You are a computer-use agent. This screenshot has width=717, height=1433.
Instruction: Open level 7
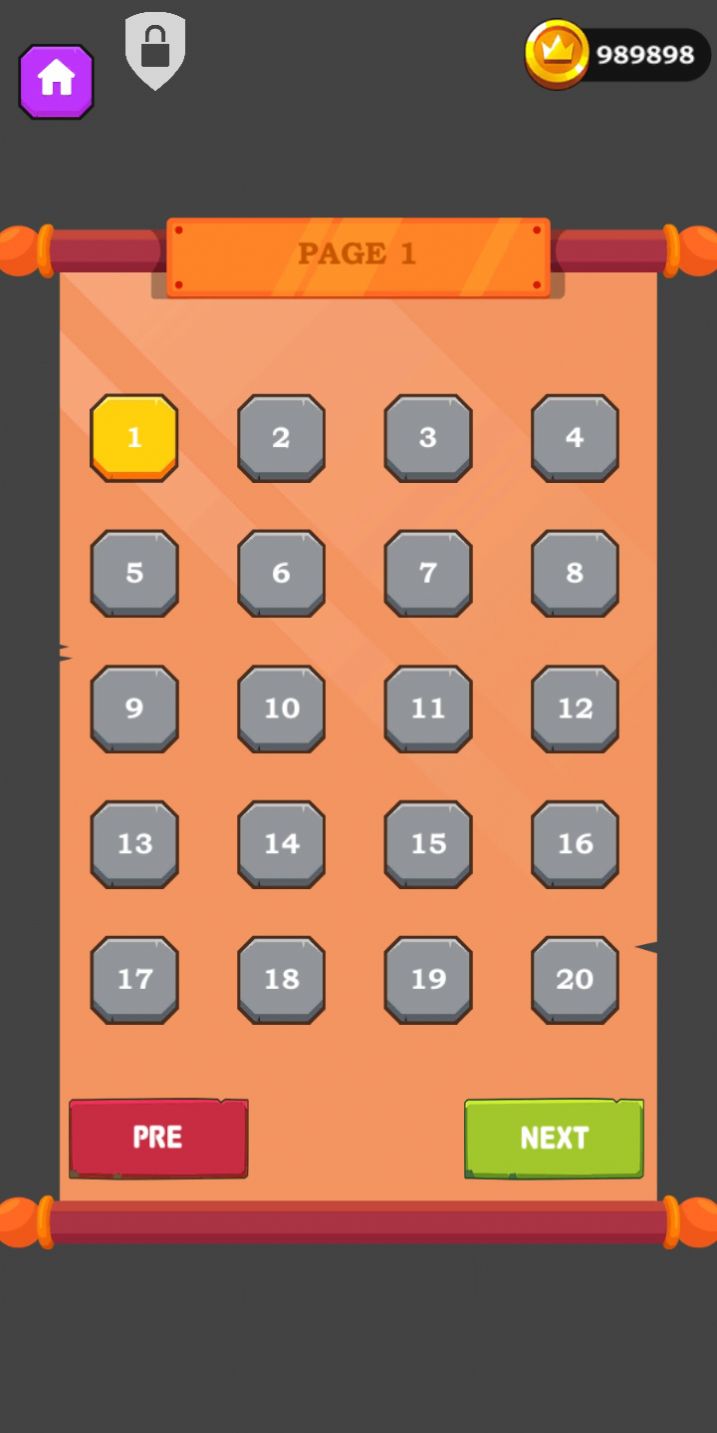428,573
